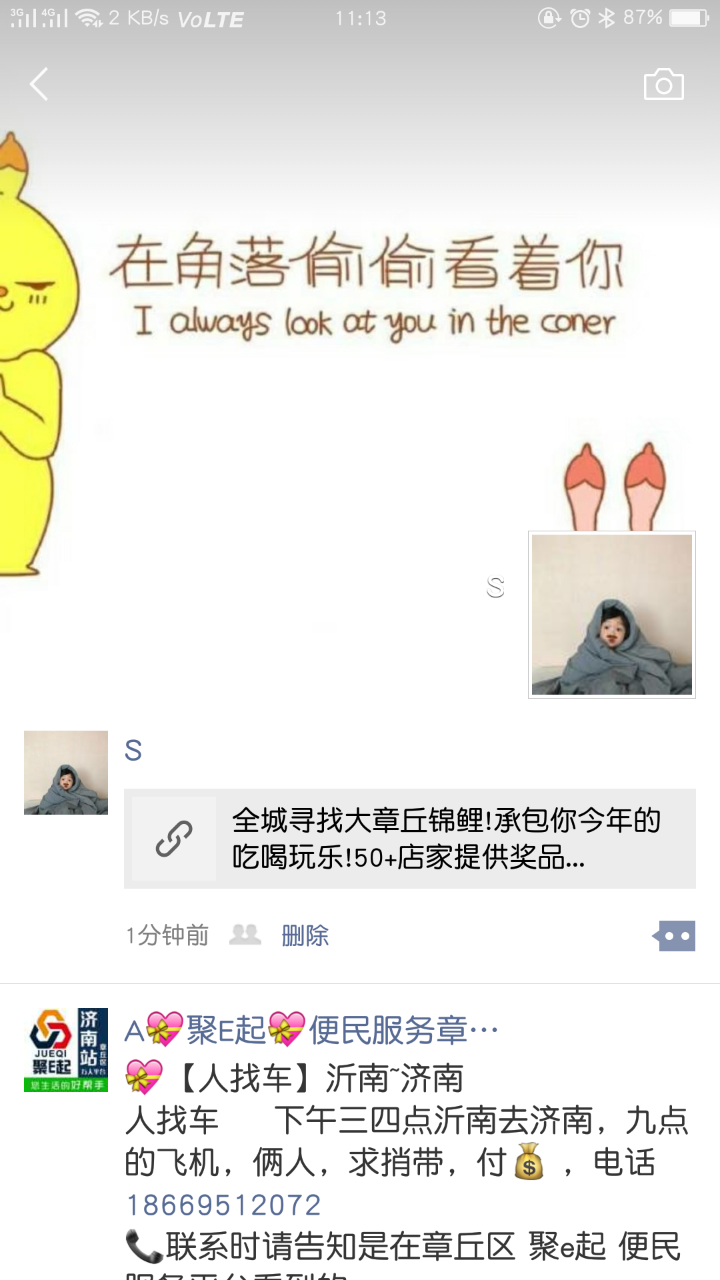Open the camera to post a moment
Screen dimensions: 720x1280
click(x=663, y=85)
